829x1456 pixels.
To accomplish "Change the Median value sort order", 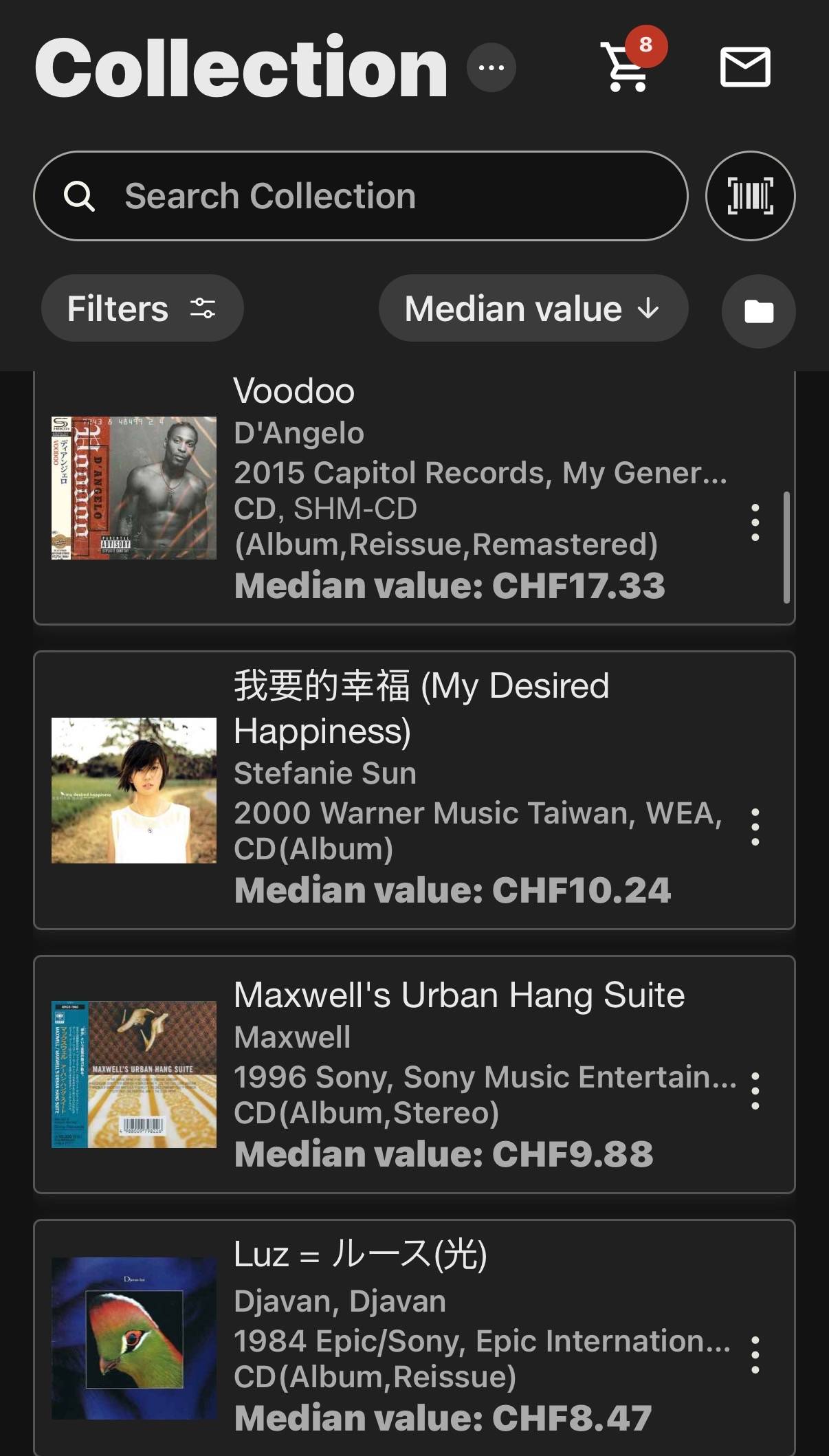I will coord(533,308).
